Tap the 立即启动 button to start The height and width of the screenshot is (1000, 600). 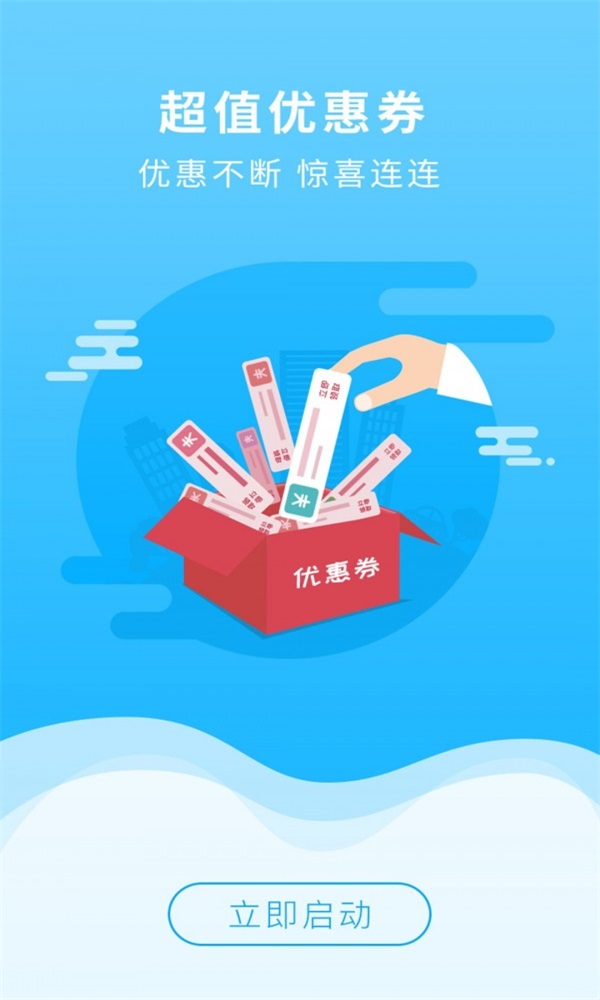coord(300,914)
